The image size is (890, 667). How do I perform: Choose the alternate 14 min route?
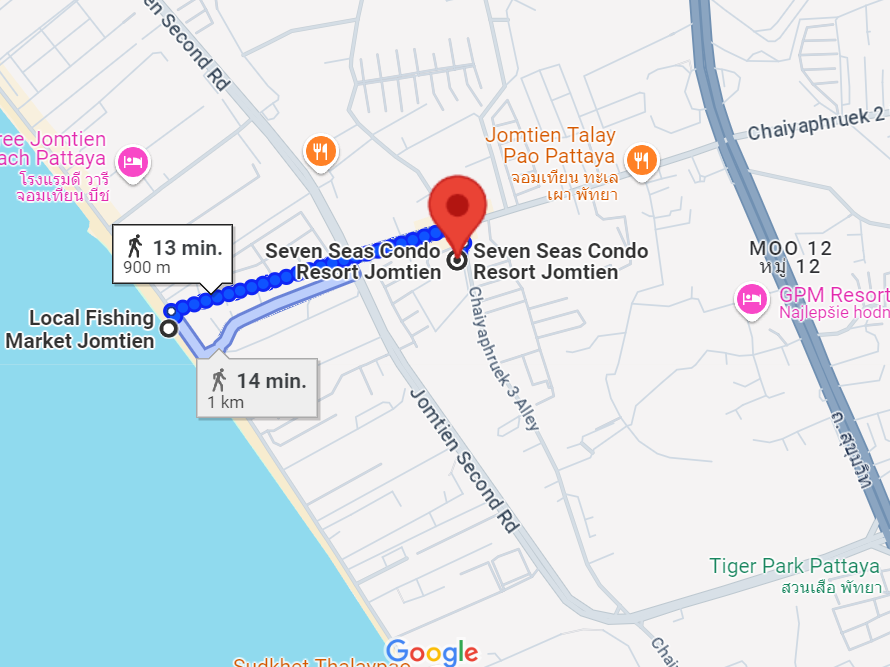coord(257,389)
